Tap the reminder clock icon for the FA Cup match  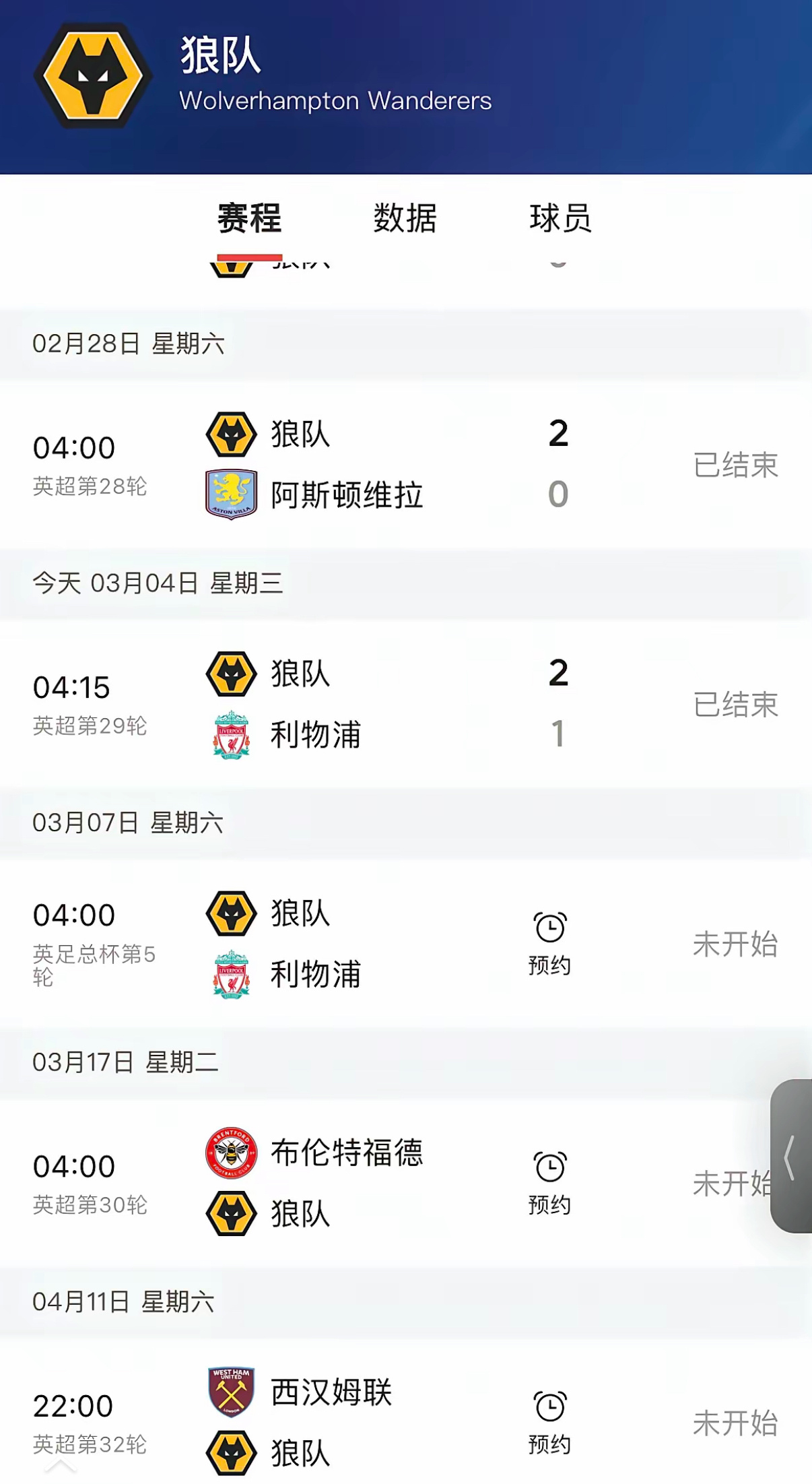click(549, 926)
